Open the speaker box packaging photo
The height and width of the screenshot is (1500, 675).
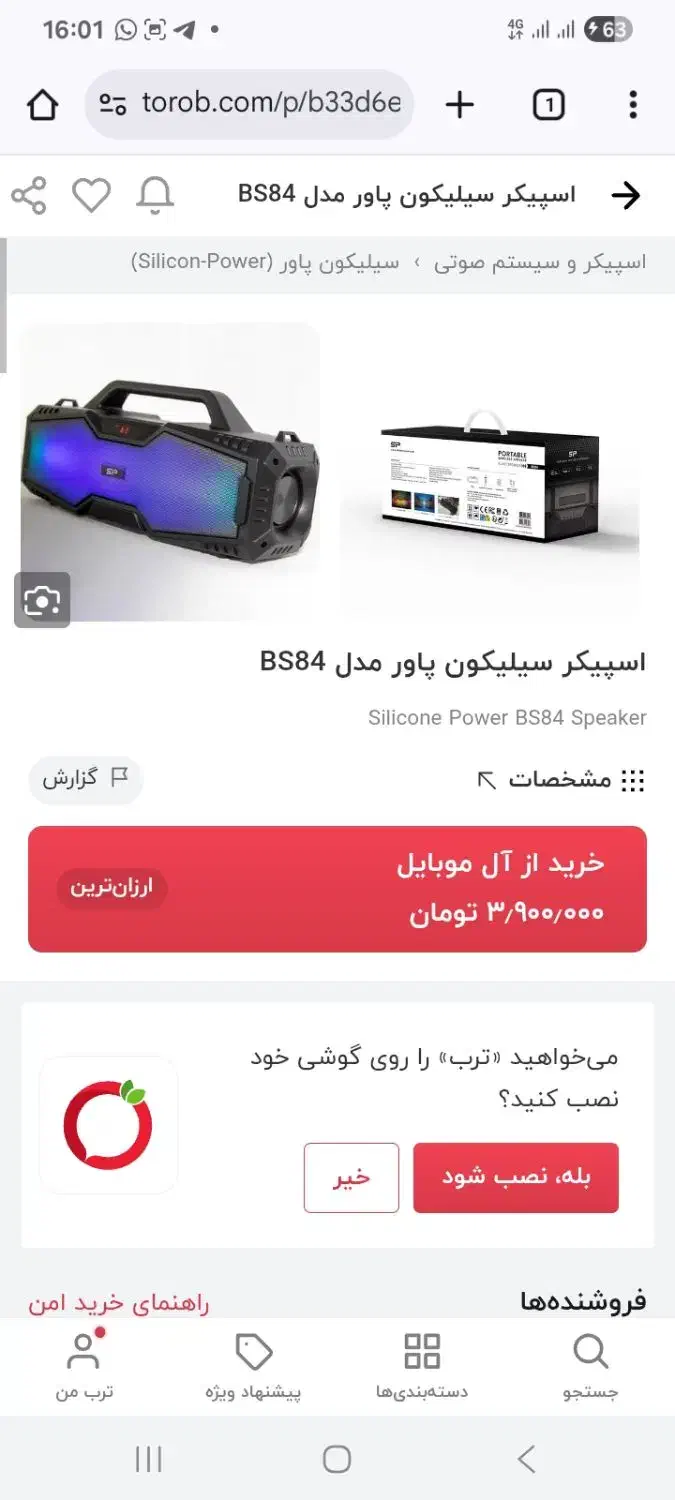point(490,472)
